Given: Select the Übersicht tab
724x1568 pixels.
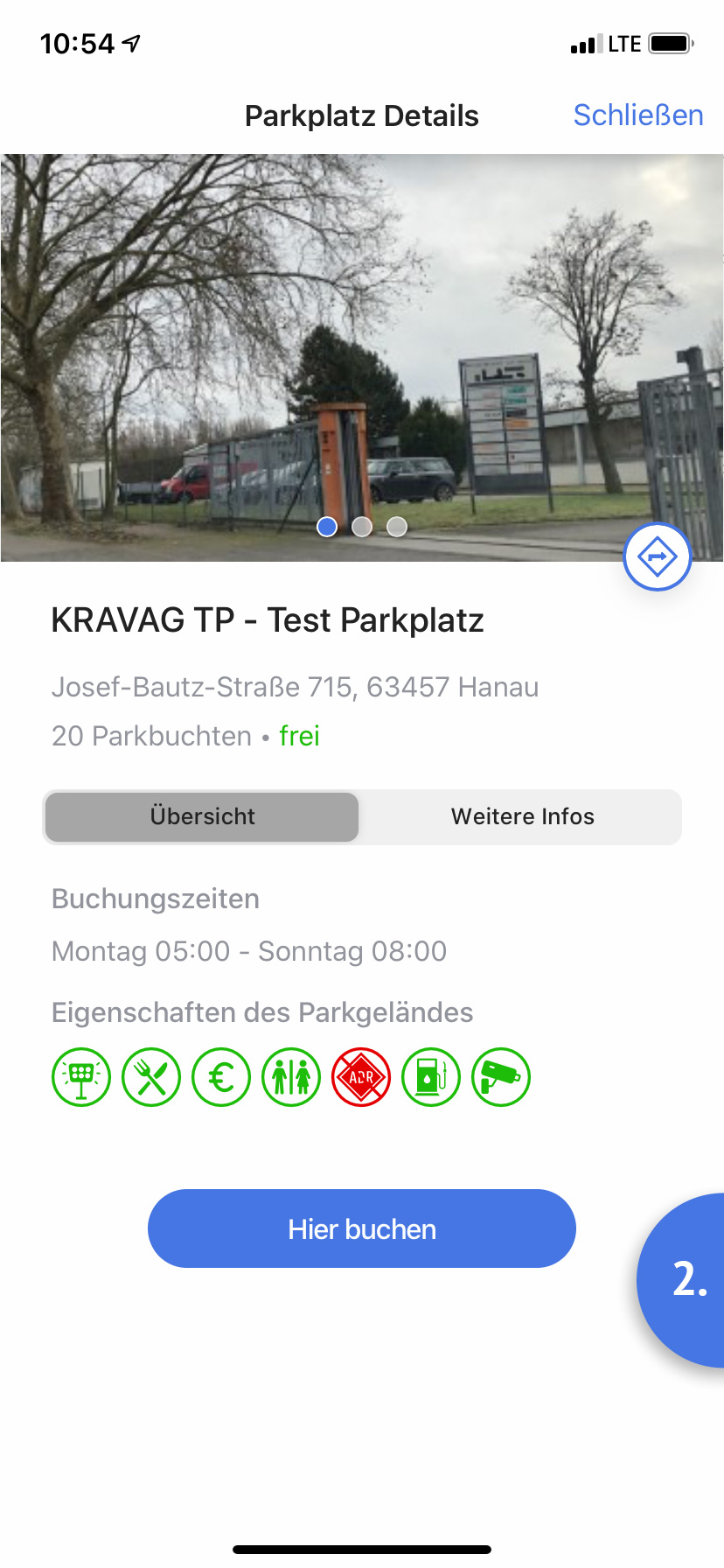Looking at the screenshot, I should (x=202, y=816).
